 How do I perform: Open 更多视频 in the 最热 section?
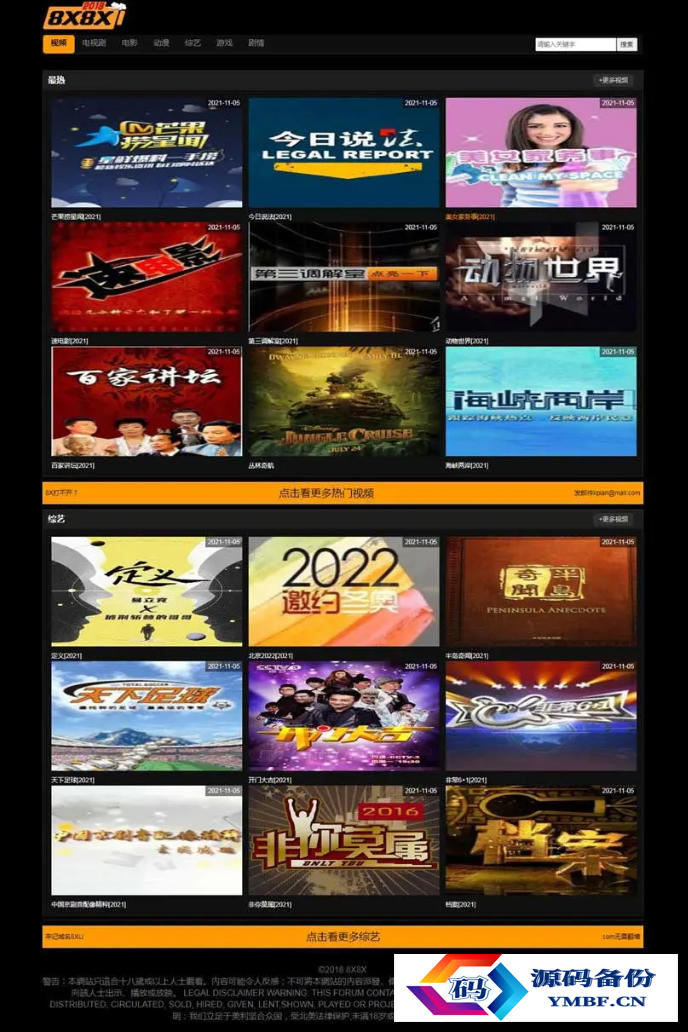tap(613, 80)
